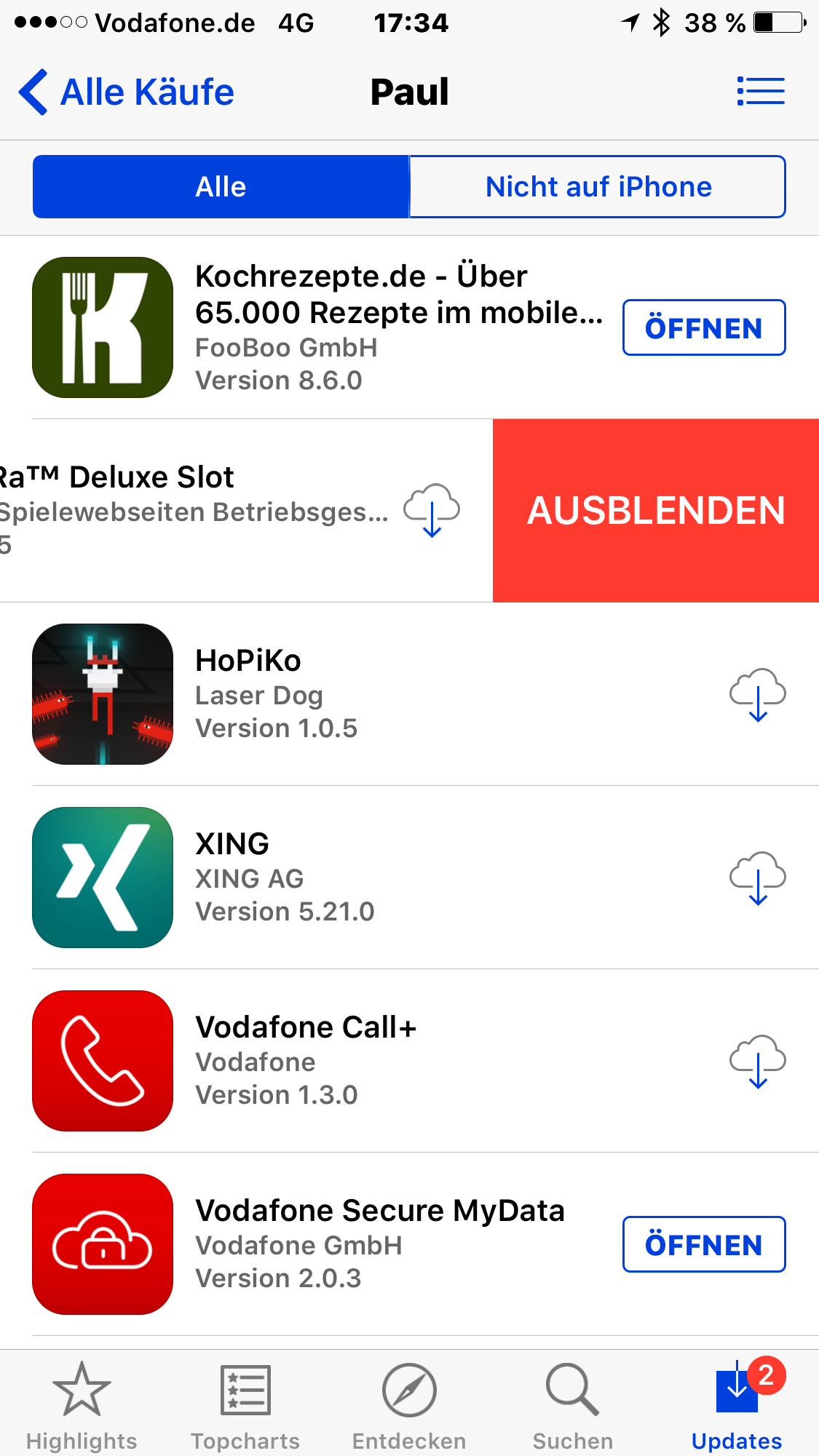Select the Updates tab
819x1456 pixels.
pos(737,1406)
